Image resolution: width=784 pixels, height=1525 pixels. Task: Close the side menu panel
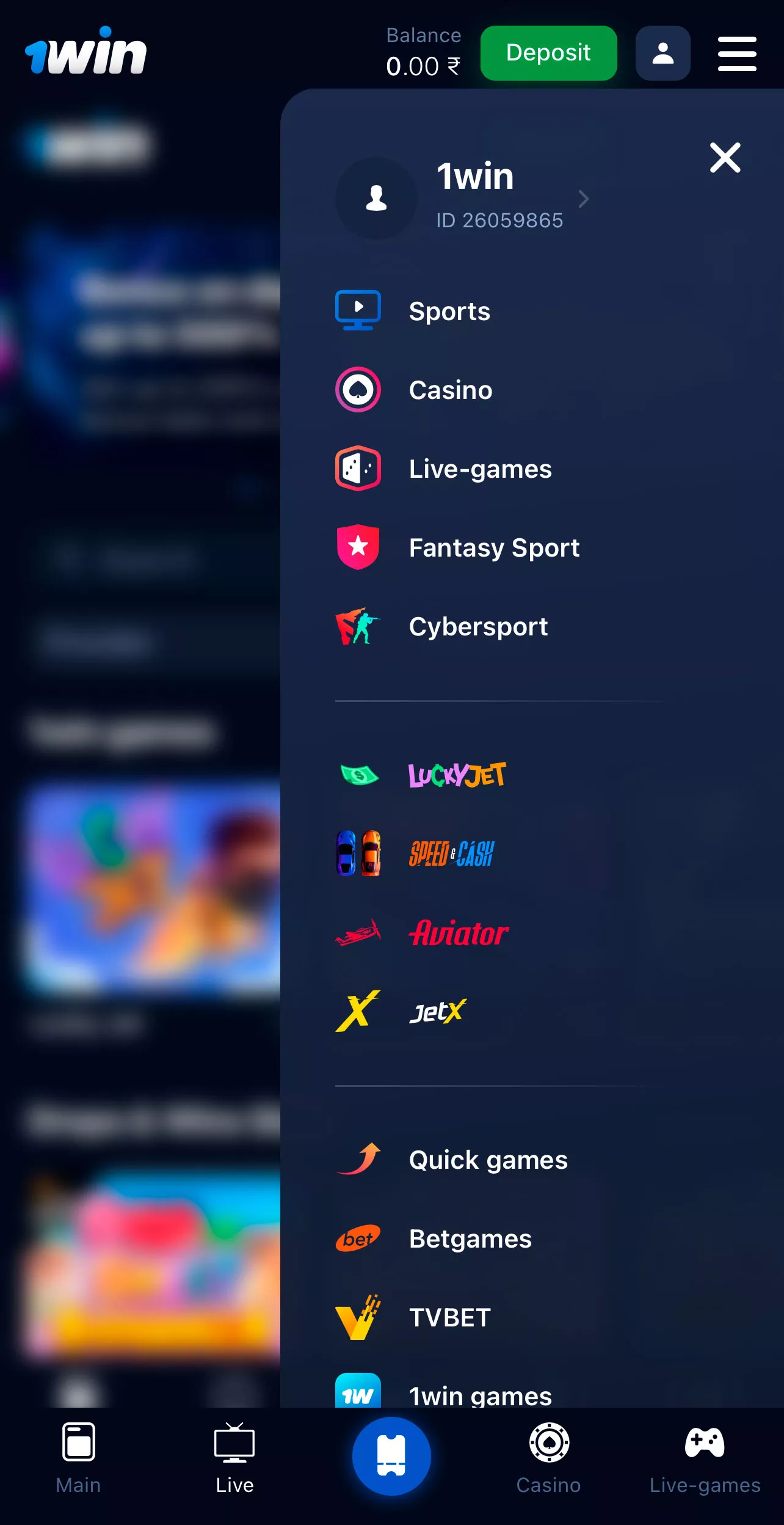[725, 158]
